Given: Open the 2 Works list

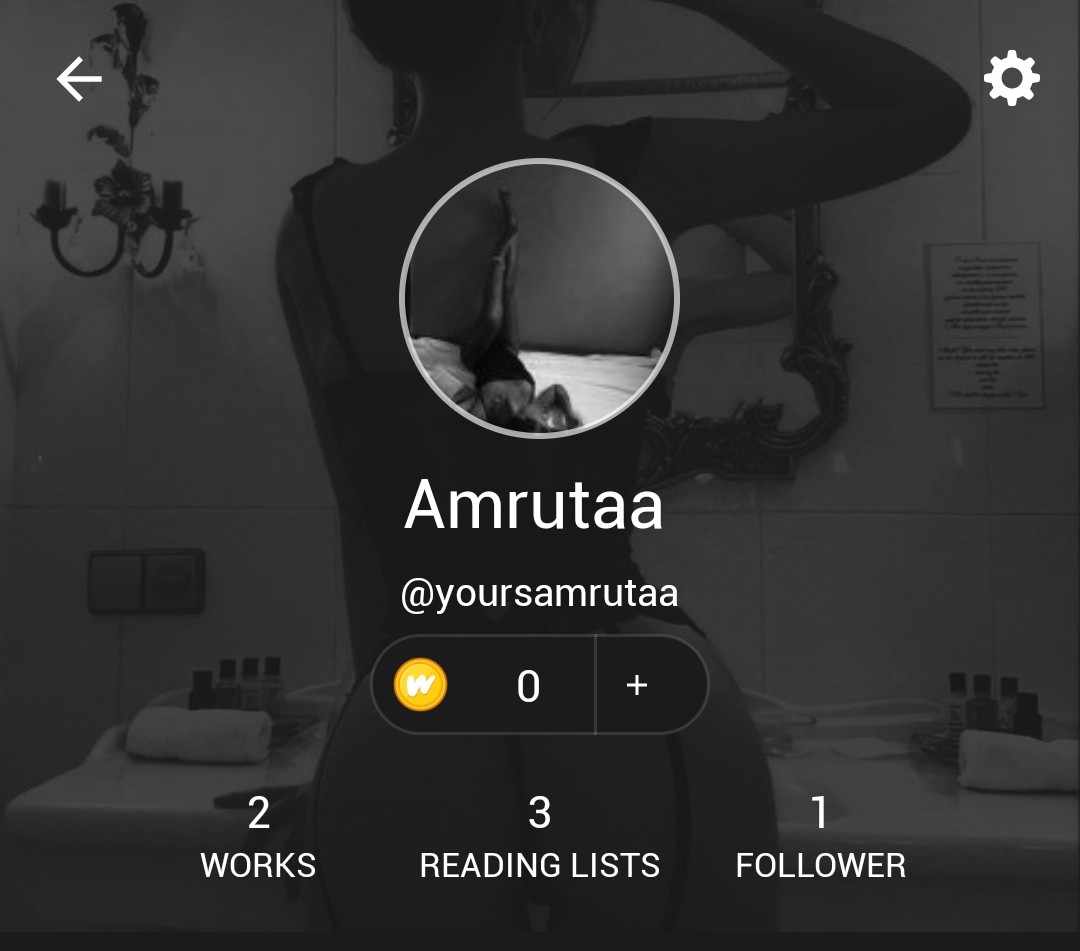Looking at the screenshot, I should click(x=258, y=838).
